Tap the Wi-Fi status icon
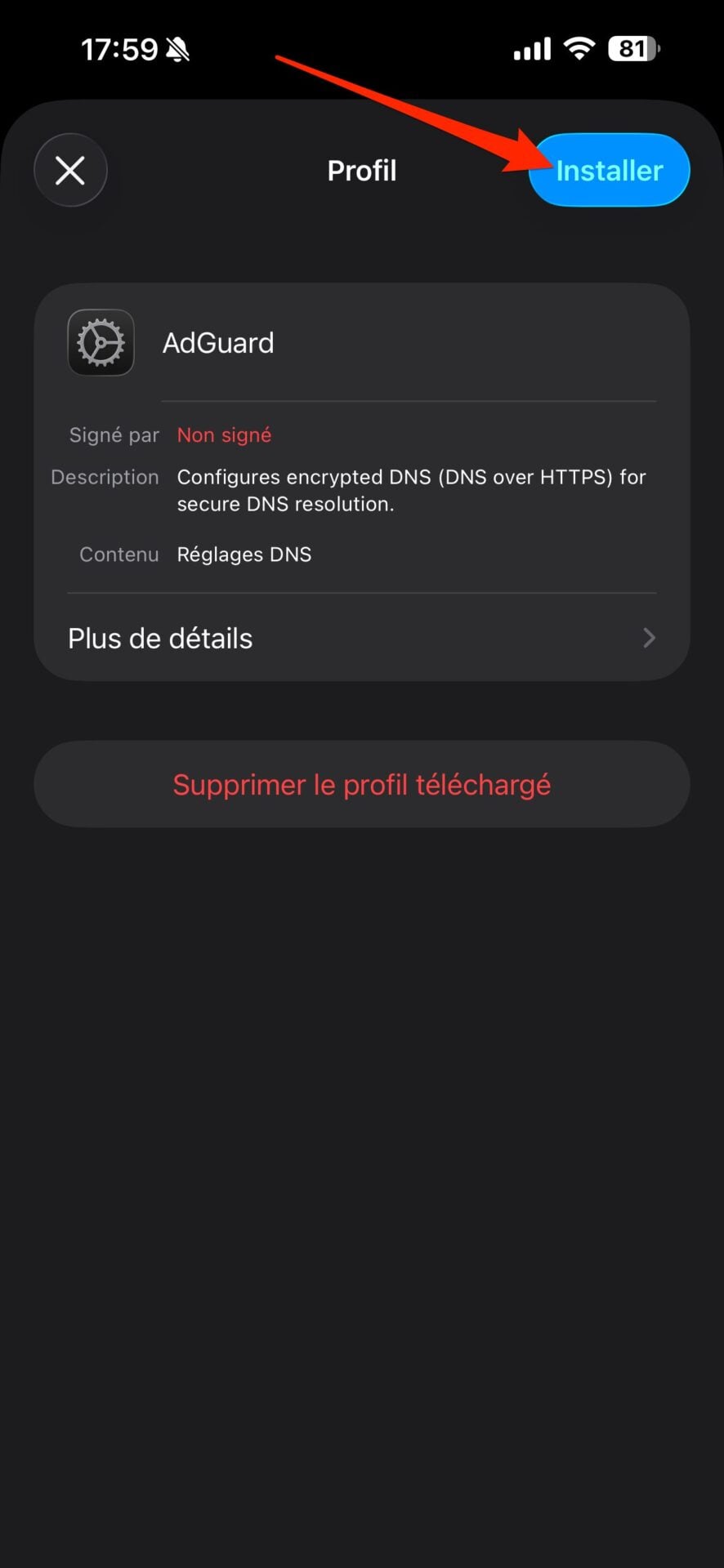Screen dimensions: 724x1568 579,47
